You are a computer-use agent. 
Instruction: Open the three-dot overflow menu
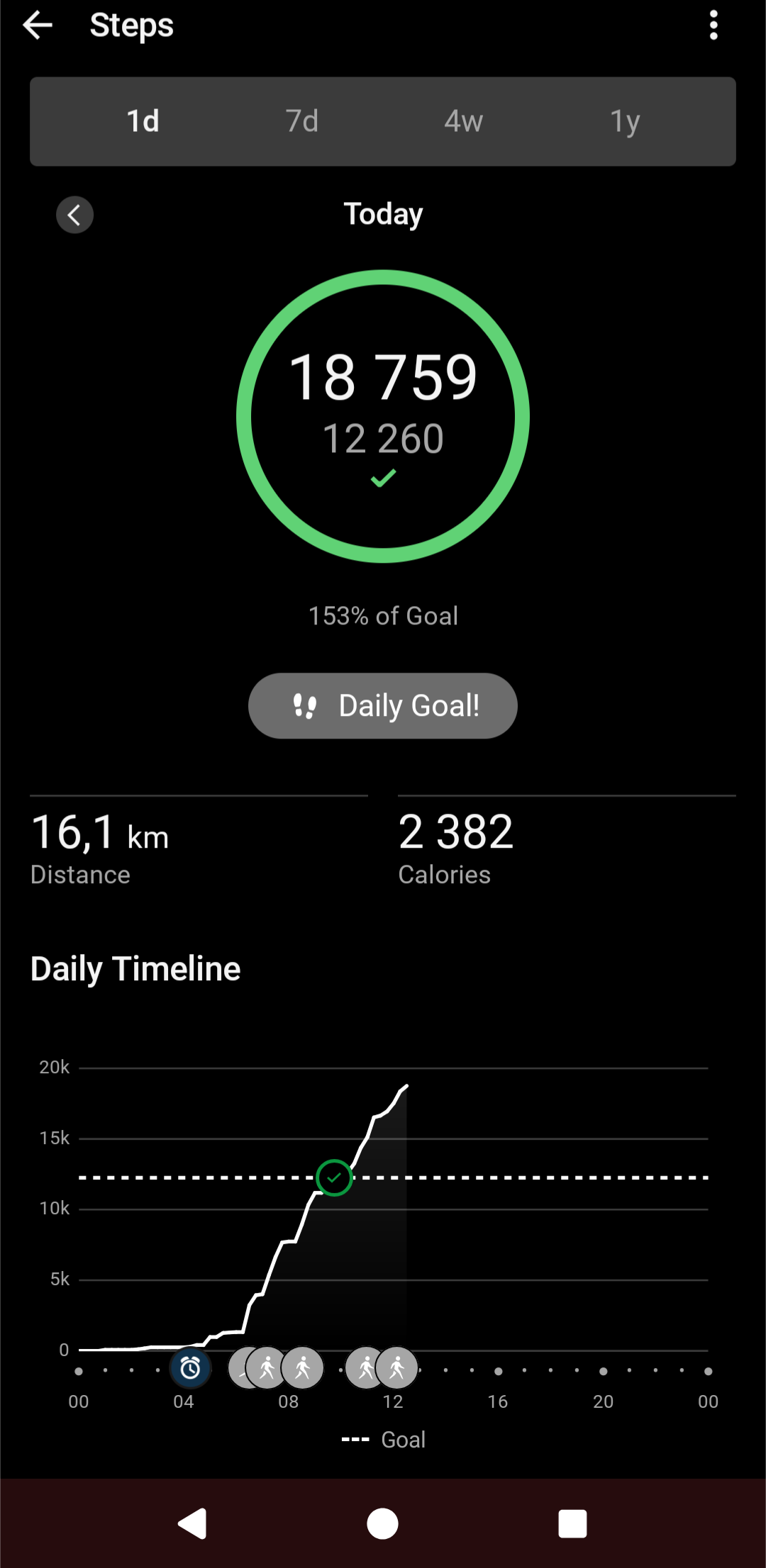714,26
